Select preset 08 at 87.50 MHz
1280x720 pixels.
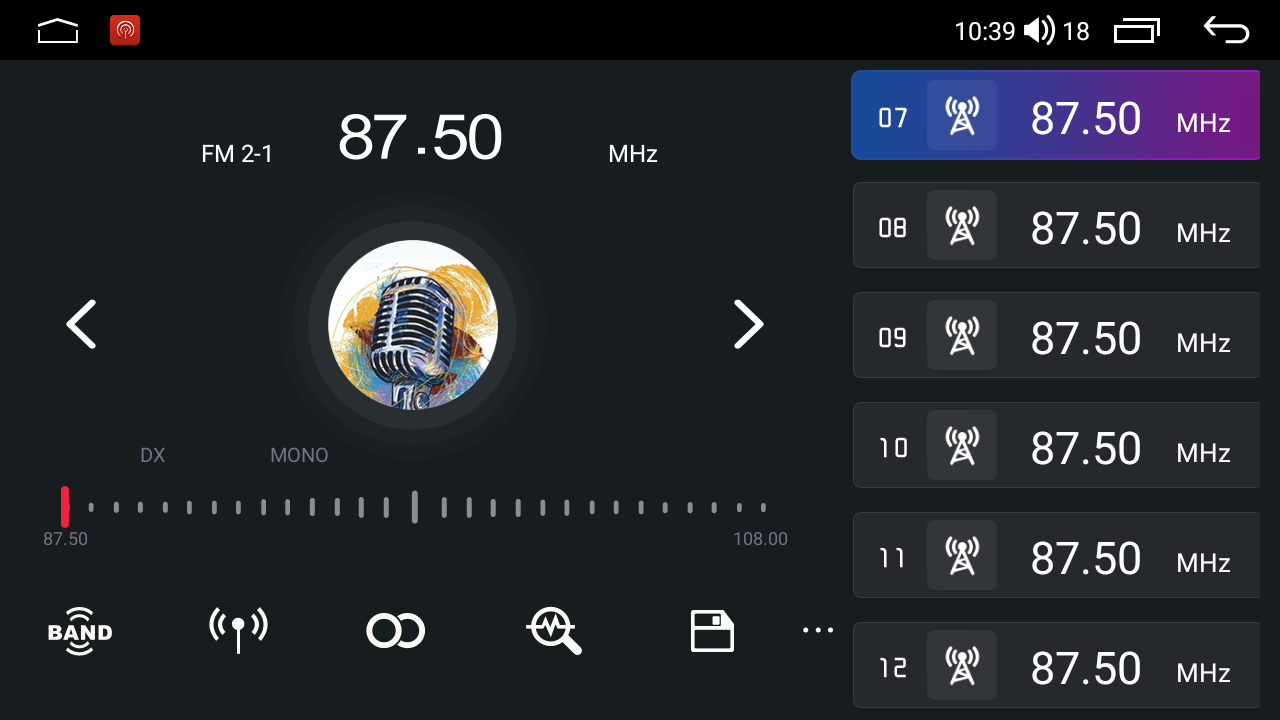[1055, 225]
